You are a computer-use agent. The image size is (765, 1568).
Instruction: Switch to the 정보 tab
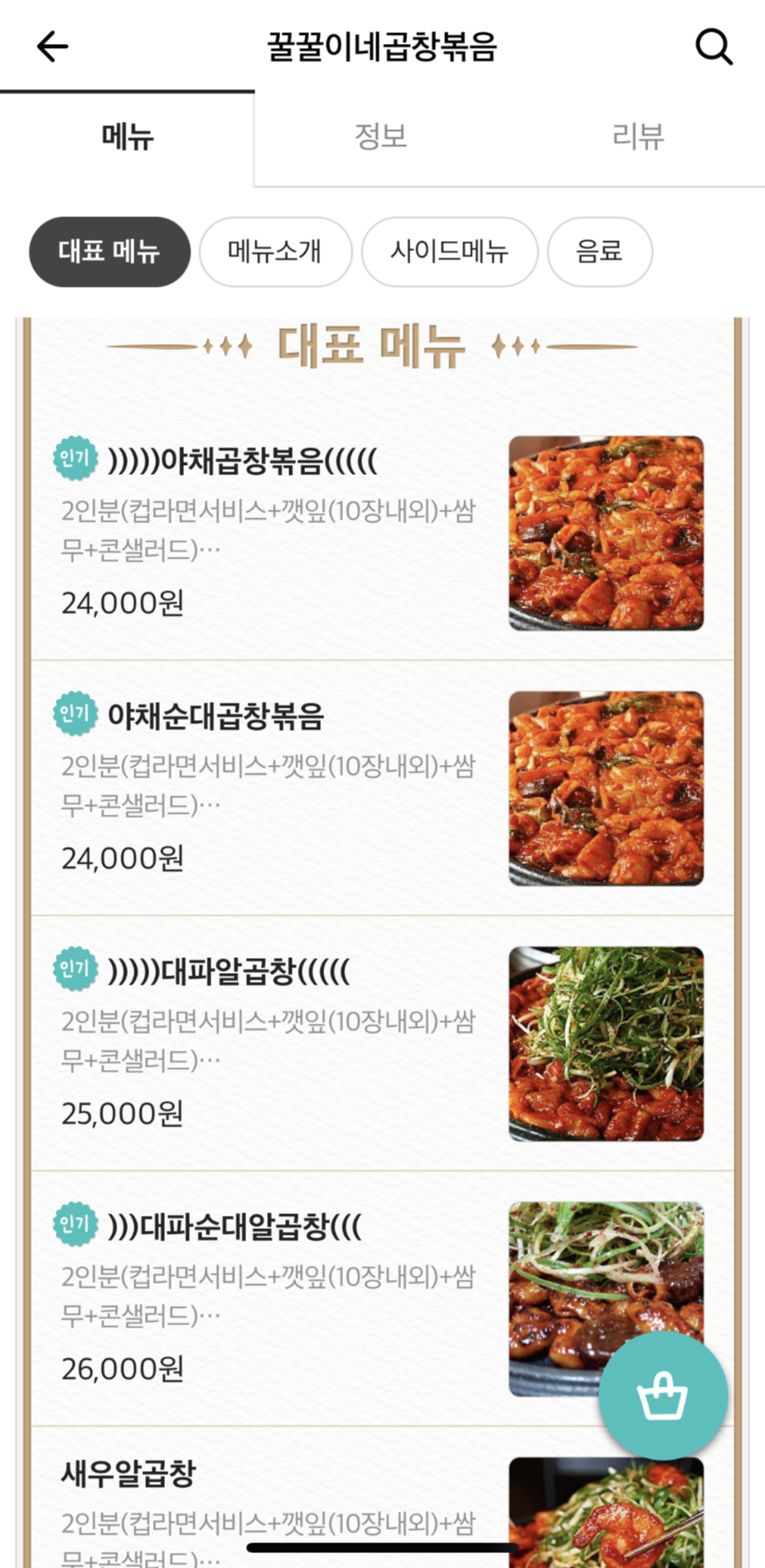coord(380,137)
